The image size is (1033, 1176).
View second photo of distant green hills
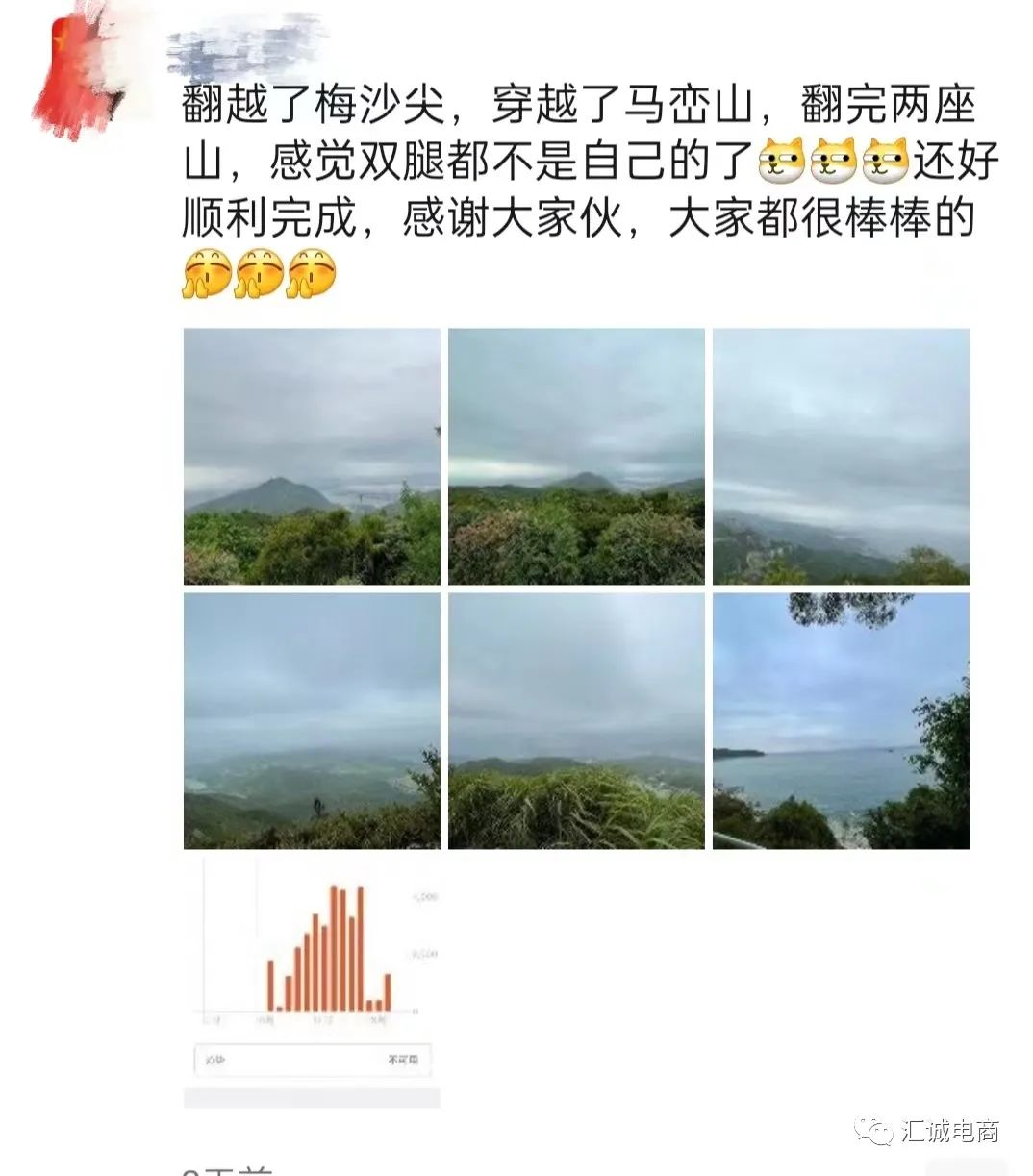(576, 457)
